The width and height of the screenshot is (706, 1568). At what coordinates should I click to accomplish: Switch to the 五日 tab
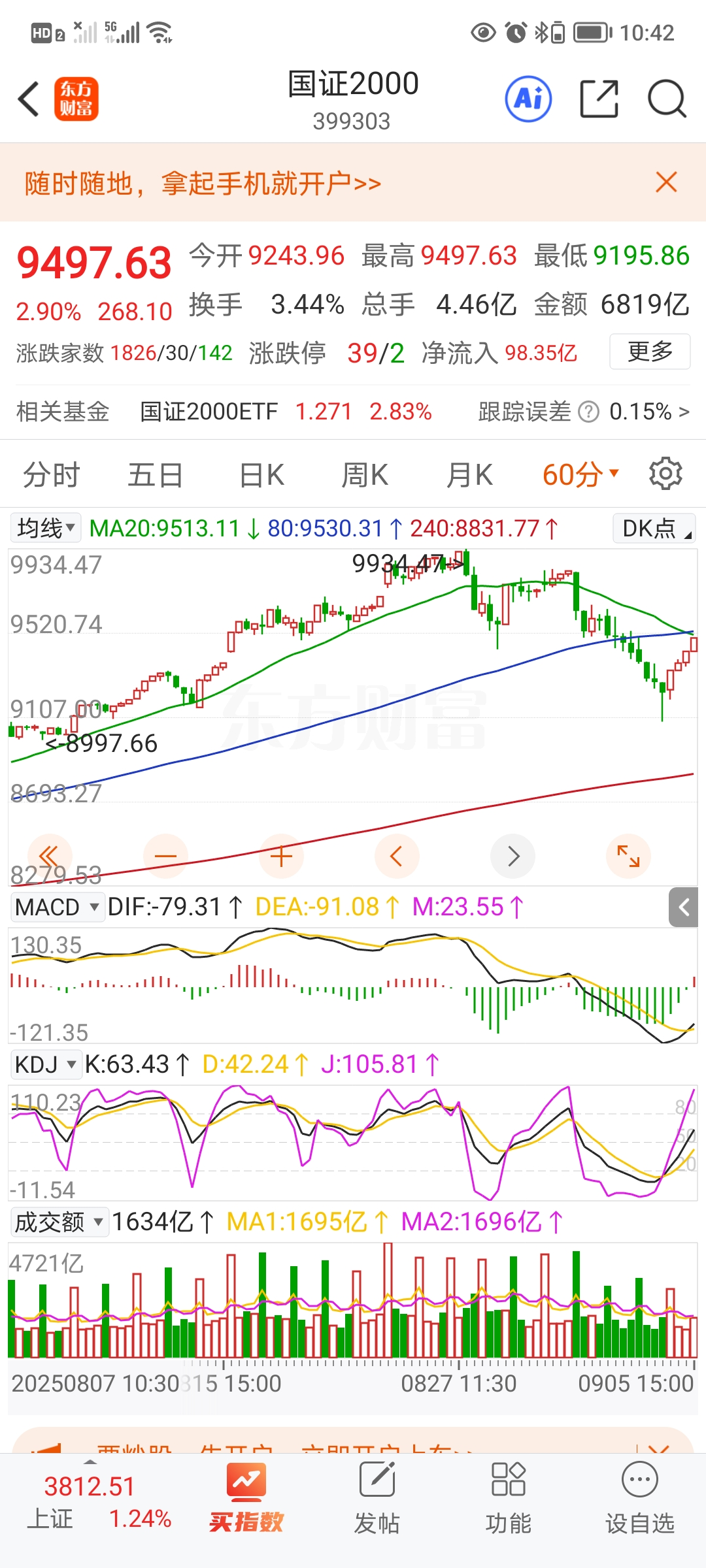pos(155,474)
